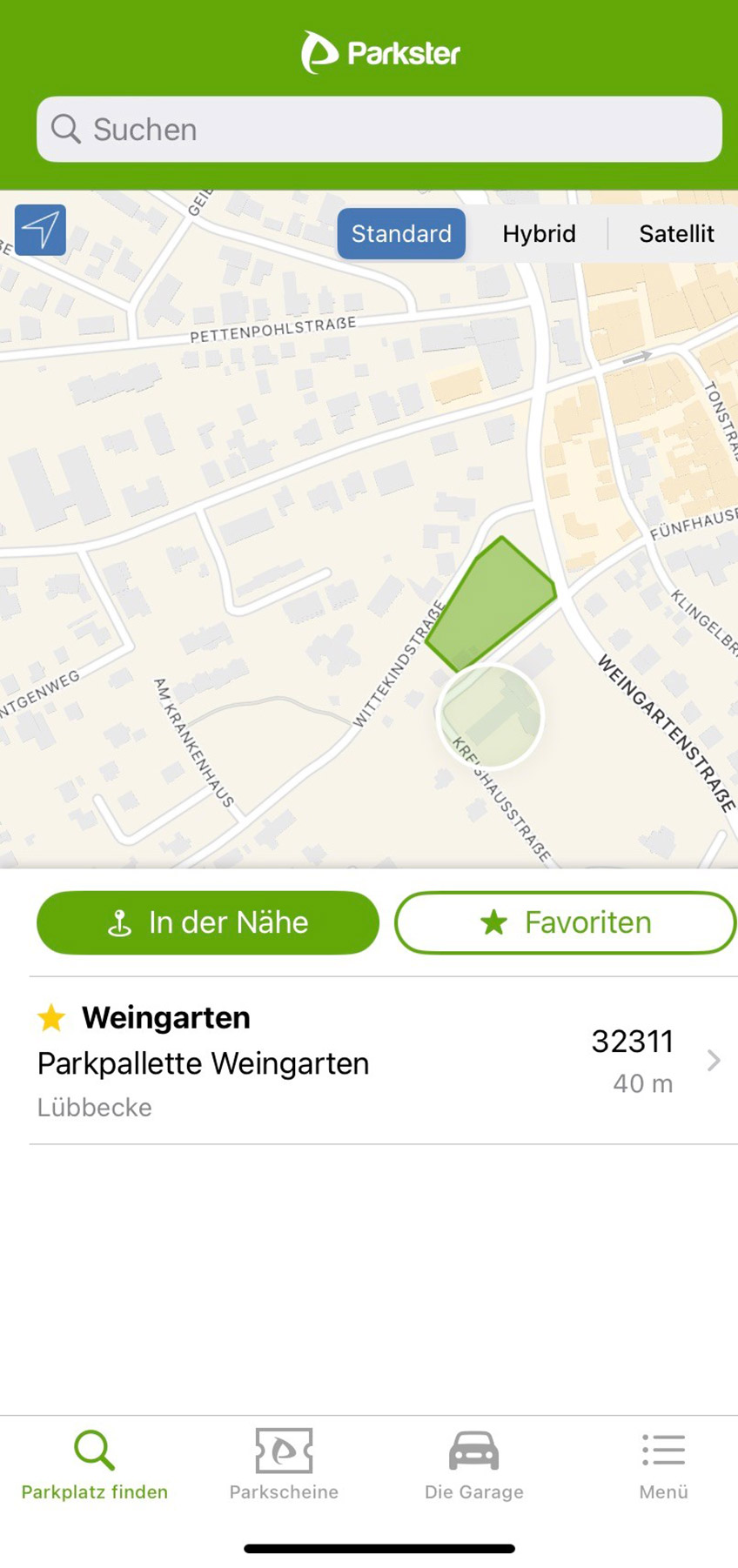This screenshot has height=1568, width=738.
Task: Click the magnifier inside the search bar
Action: (x=67, y=129)
